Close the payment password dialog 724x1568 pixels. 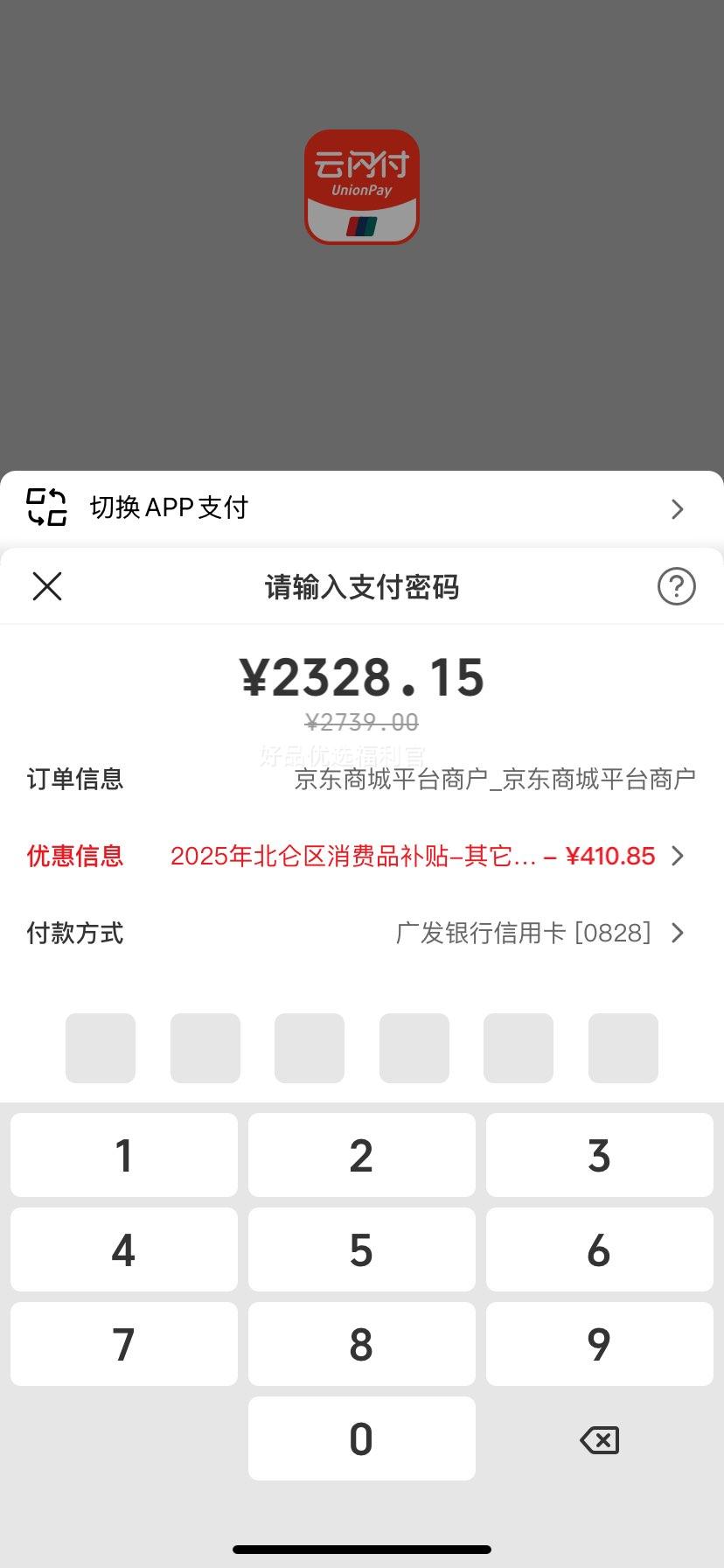click(47, 586)
